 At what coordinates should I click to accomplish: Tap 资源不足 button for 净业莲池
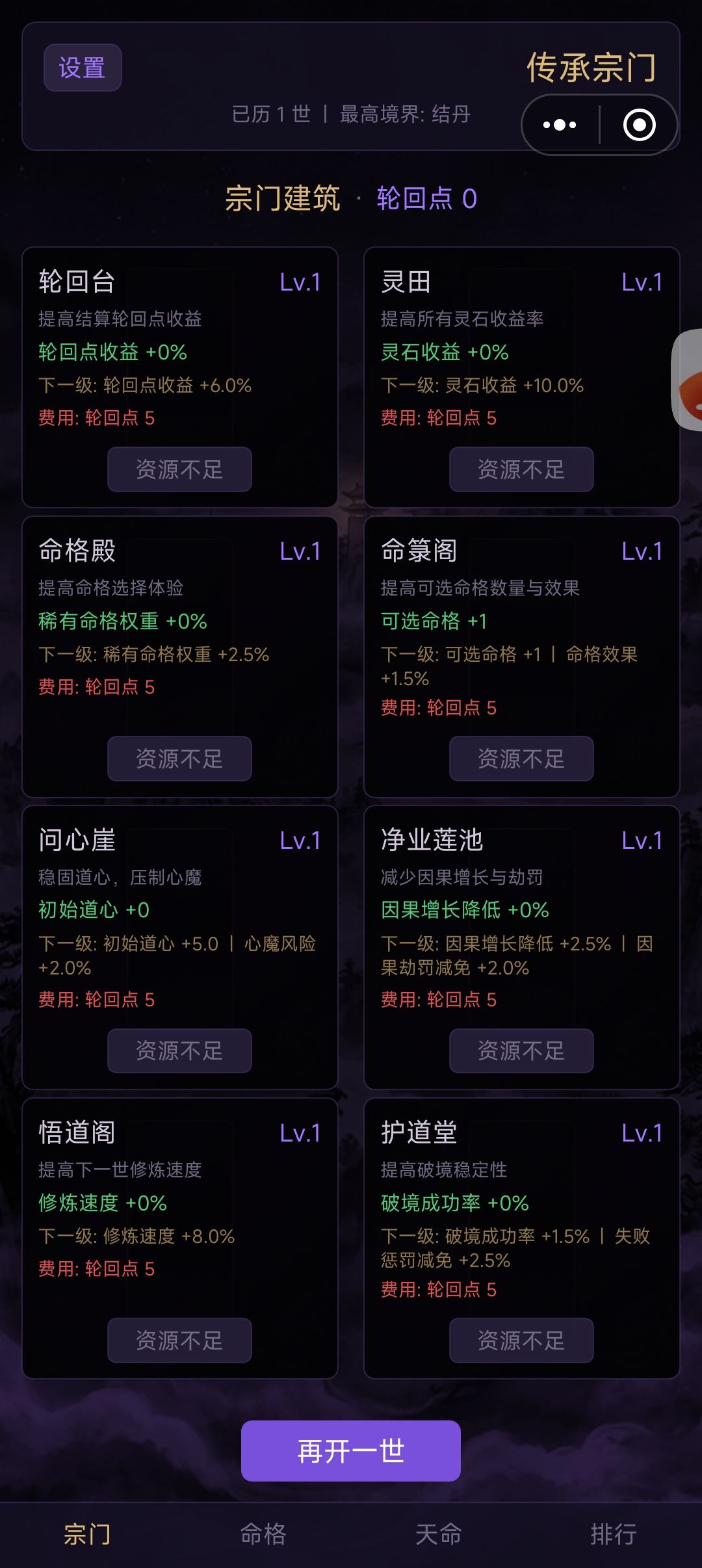tap(521, 1051)
